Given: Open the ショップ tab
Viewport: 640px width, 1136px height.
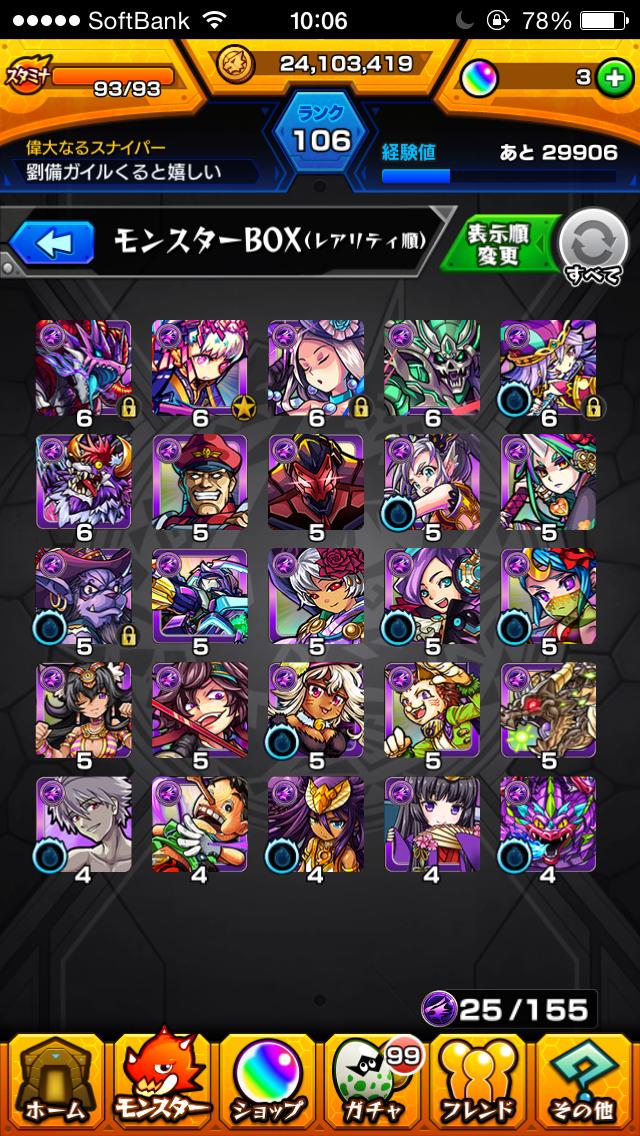Looking at the screenshot, I should click(267, 1085).
